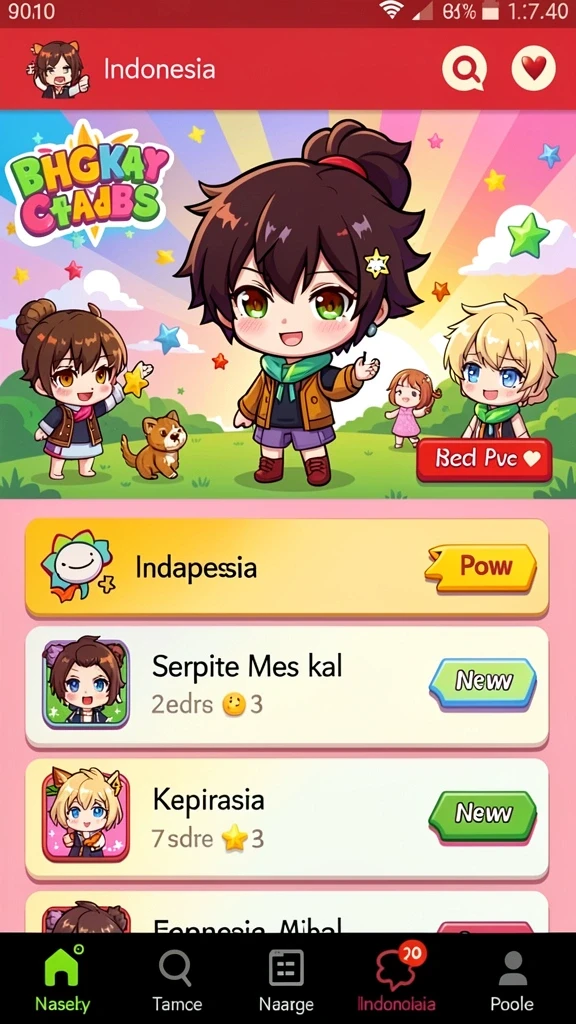Screen dimensions: 576x1024
Task: Open the search icon in the header
Action: (464, 68)
